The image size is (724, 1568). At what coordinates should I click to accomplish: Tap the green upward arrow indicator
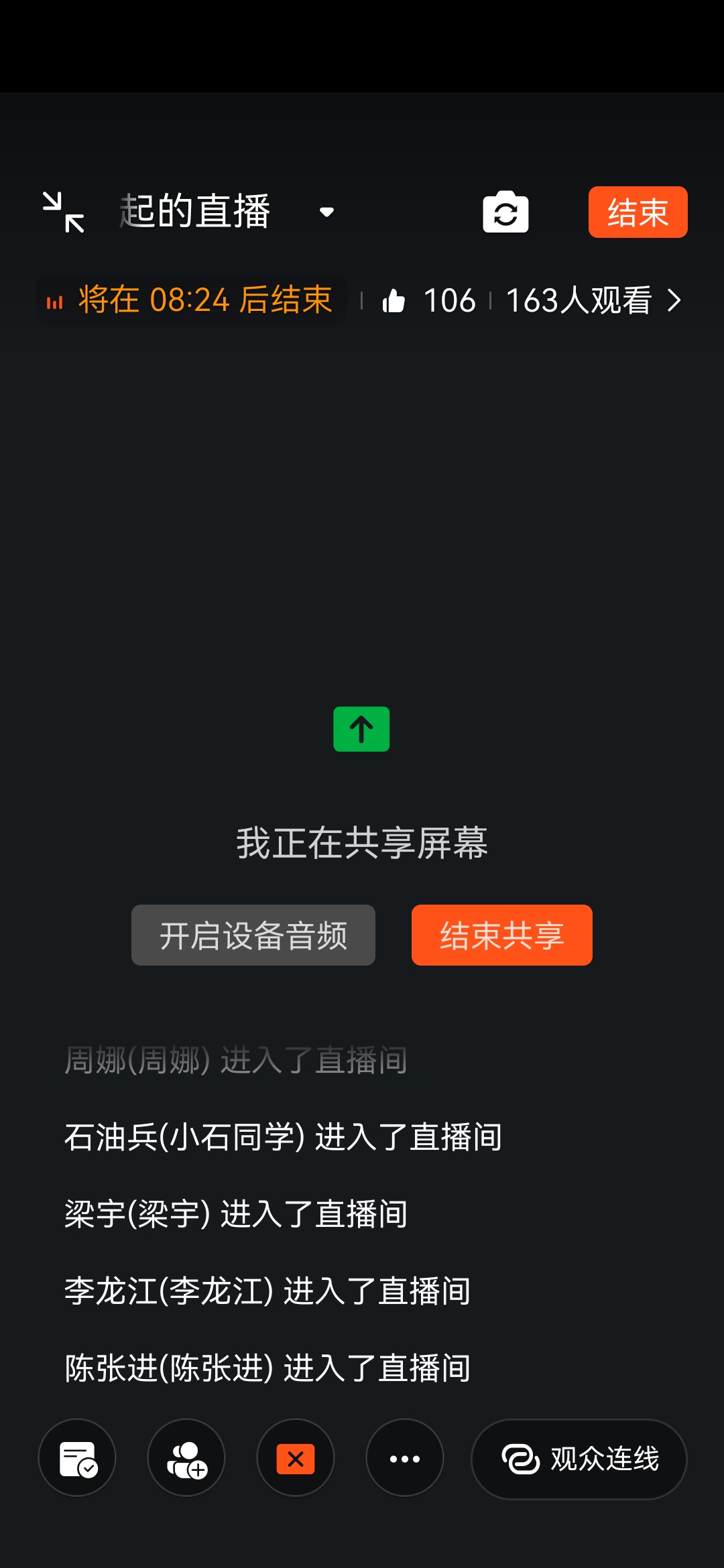[x=362, y=730]
